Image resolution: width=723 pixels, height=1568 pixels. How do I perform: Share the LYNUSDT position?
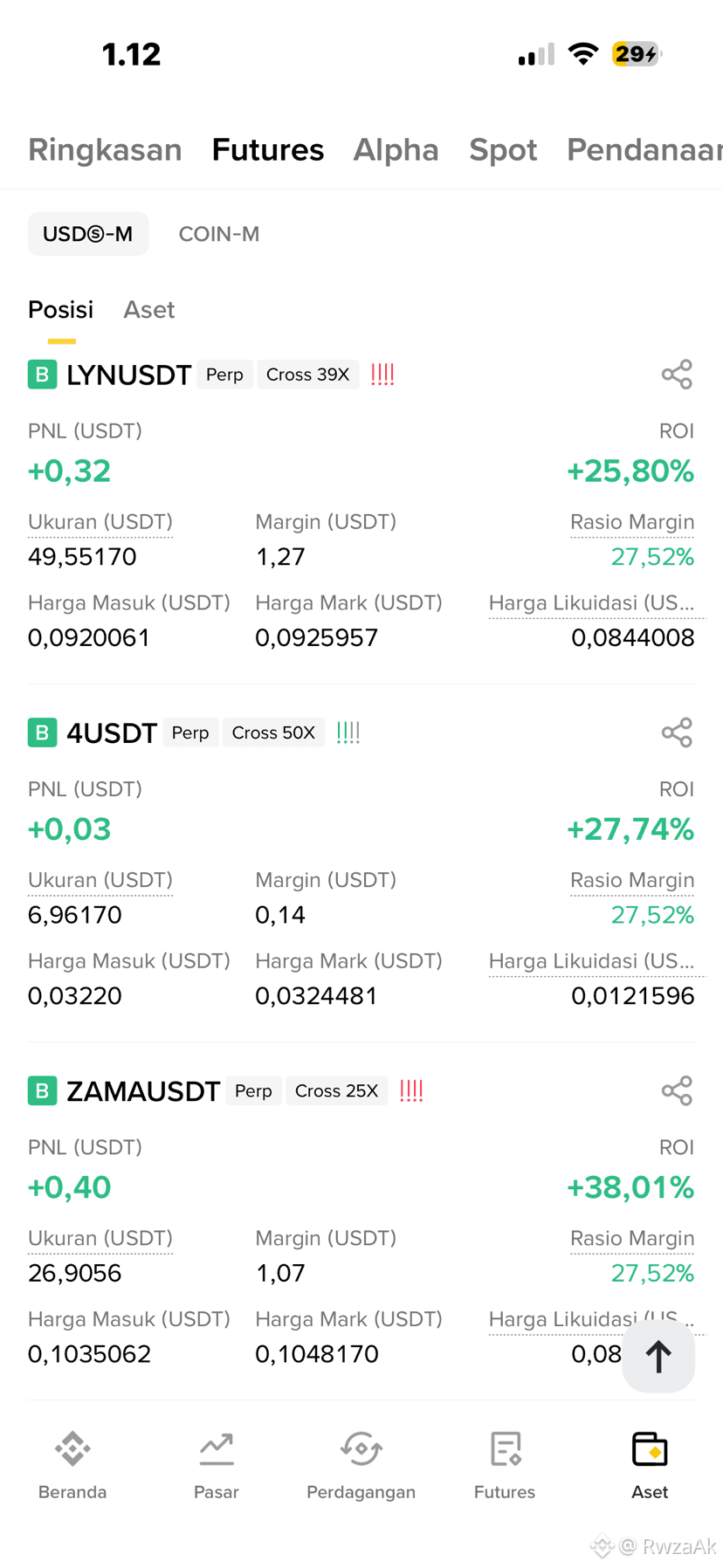coord(677,375)
